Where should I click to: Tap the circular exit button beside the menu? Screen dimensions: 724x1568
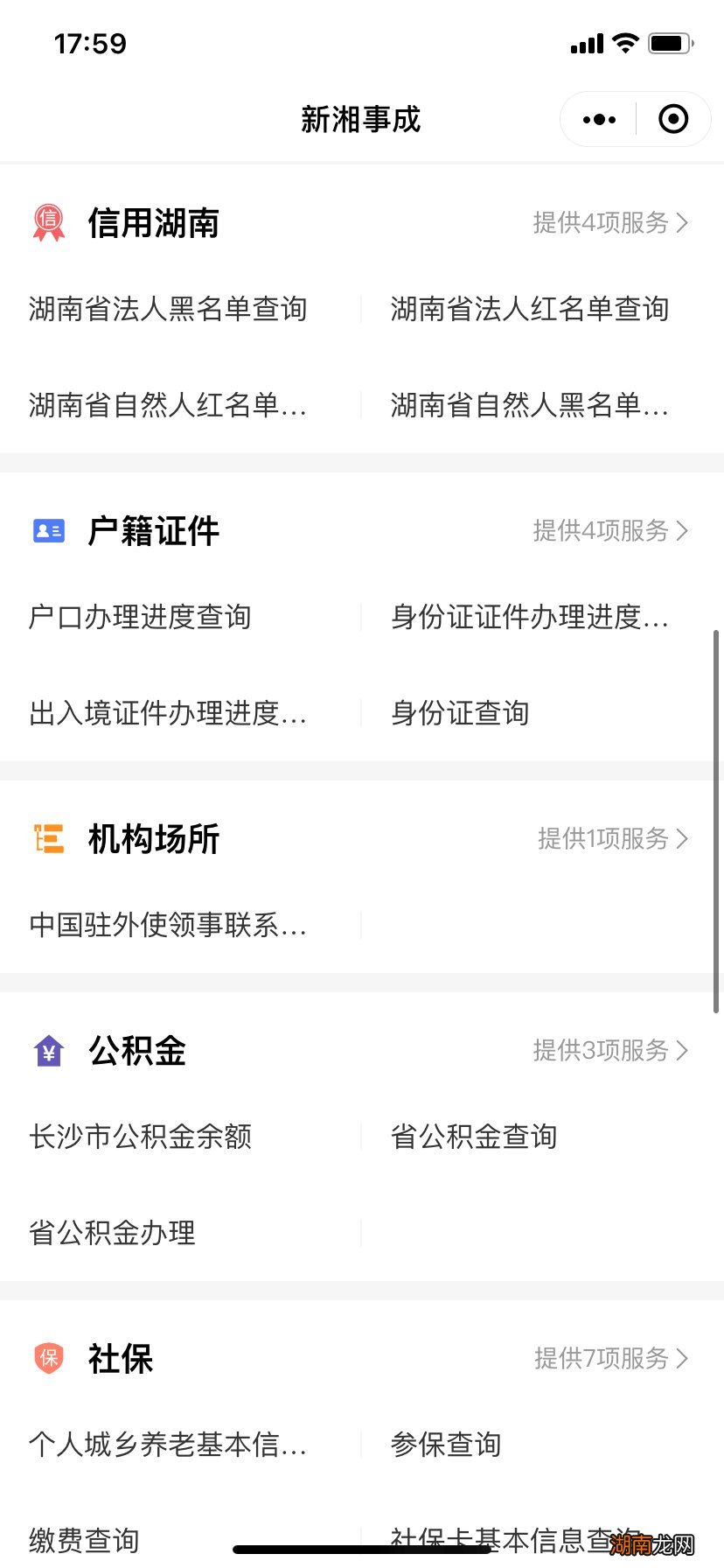click(673, 118)
